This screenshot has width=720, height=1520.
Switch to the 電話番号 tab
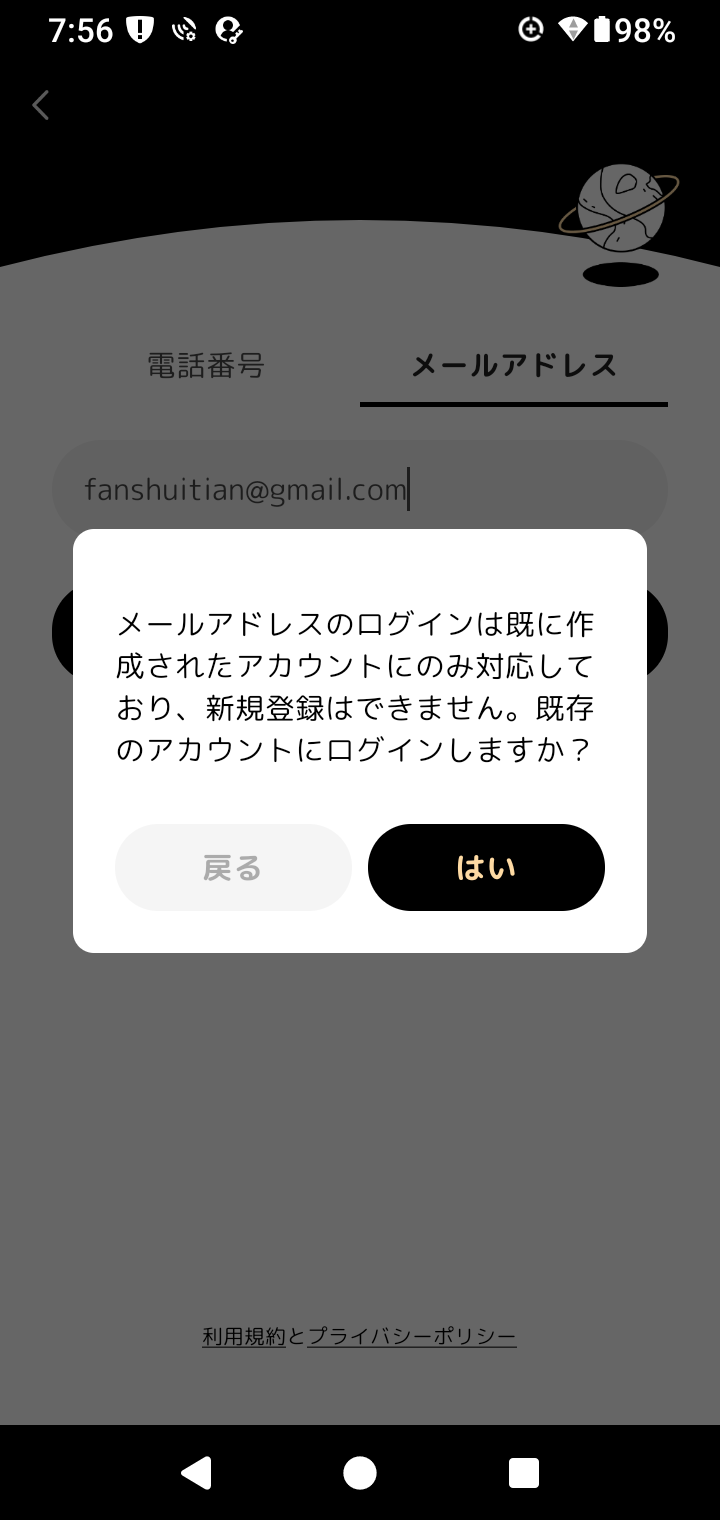click(206, 366)
